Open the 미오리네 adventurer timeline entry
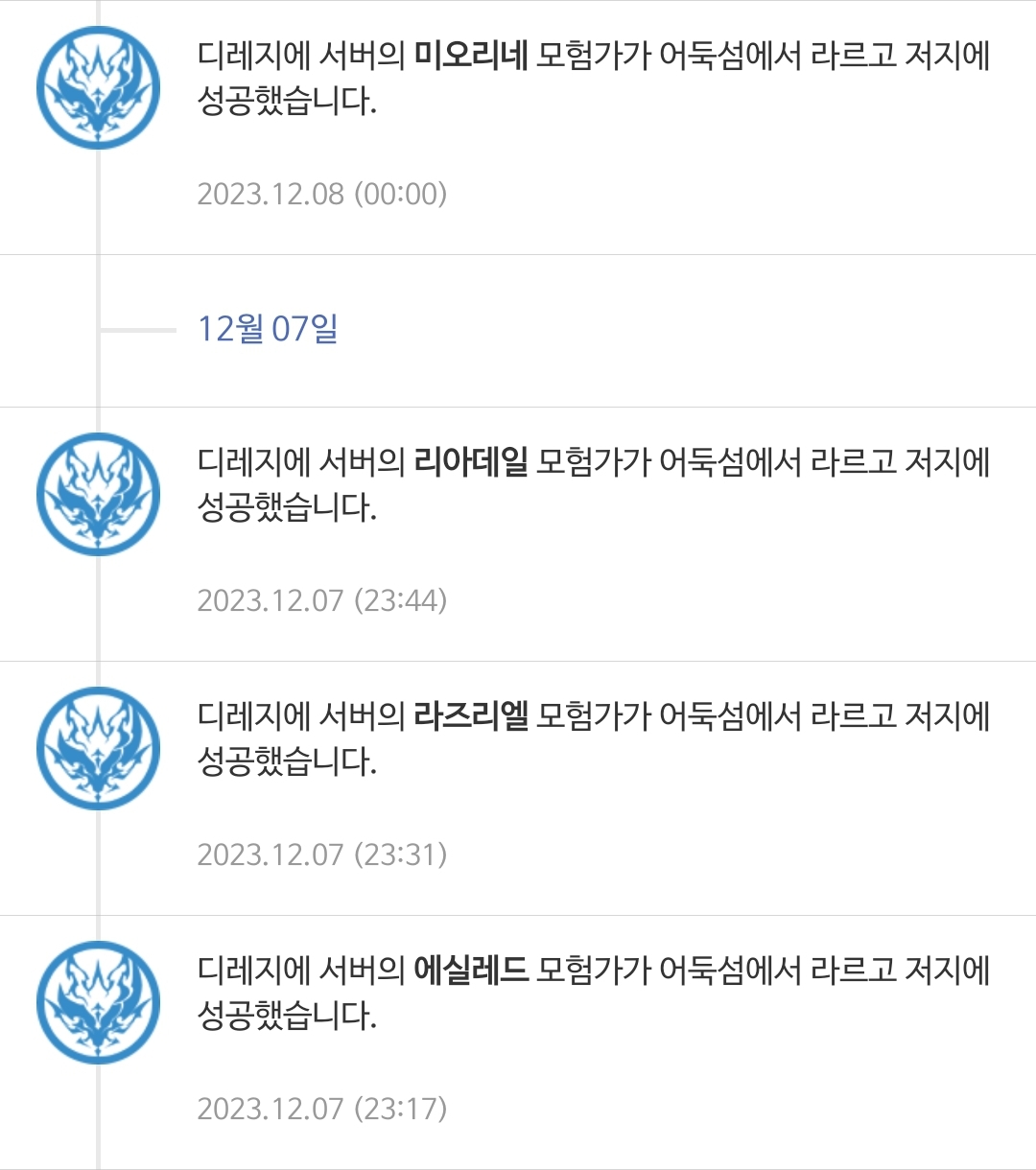 [x=593, y=79]
